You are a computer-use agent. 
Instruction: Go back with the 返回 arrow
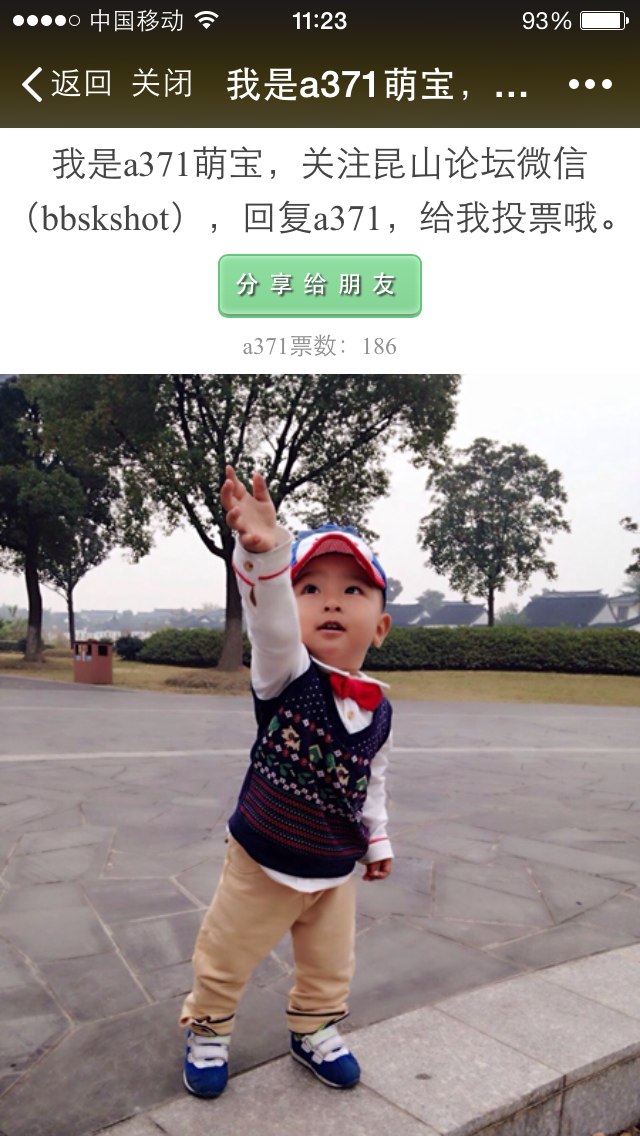click(x=66, y=84)
